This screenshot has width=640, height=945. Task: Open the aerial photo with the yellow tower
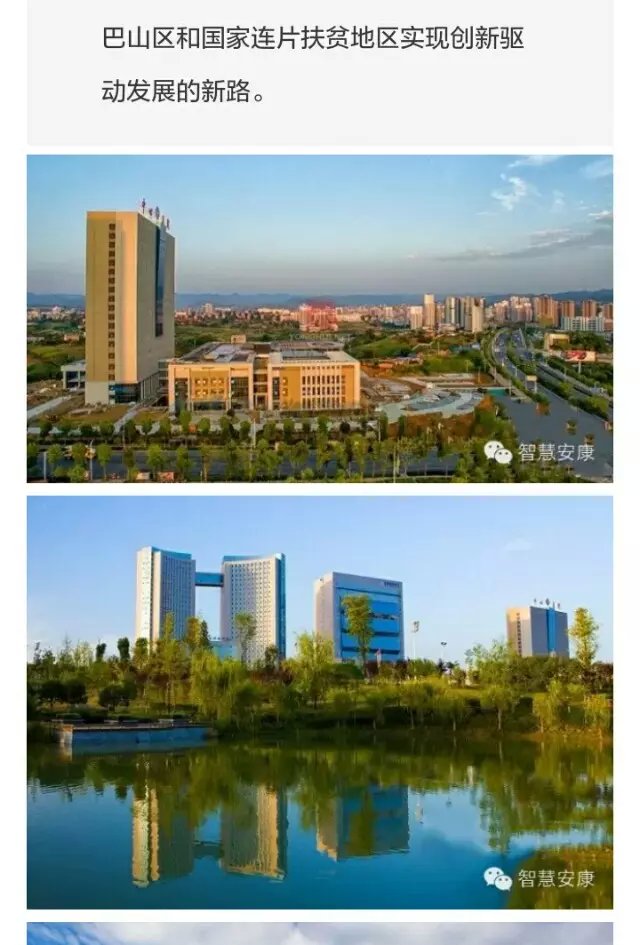click(320, 318)
